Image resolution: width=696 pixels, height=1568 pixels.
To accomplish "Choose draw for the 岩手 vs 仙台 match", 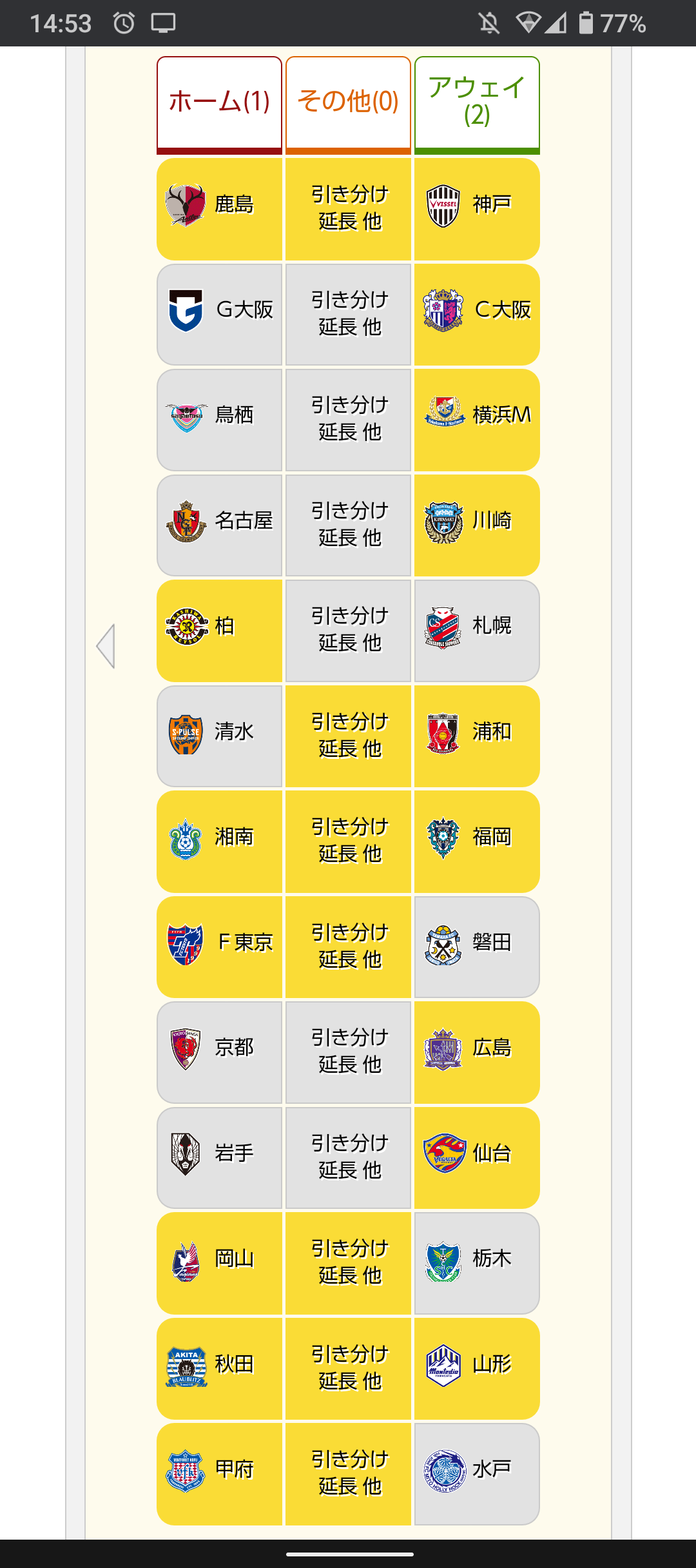I will [348, 1158].
